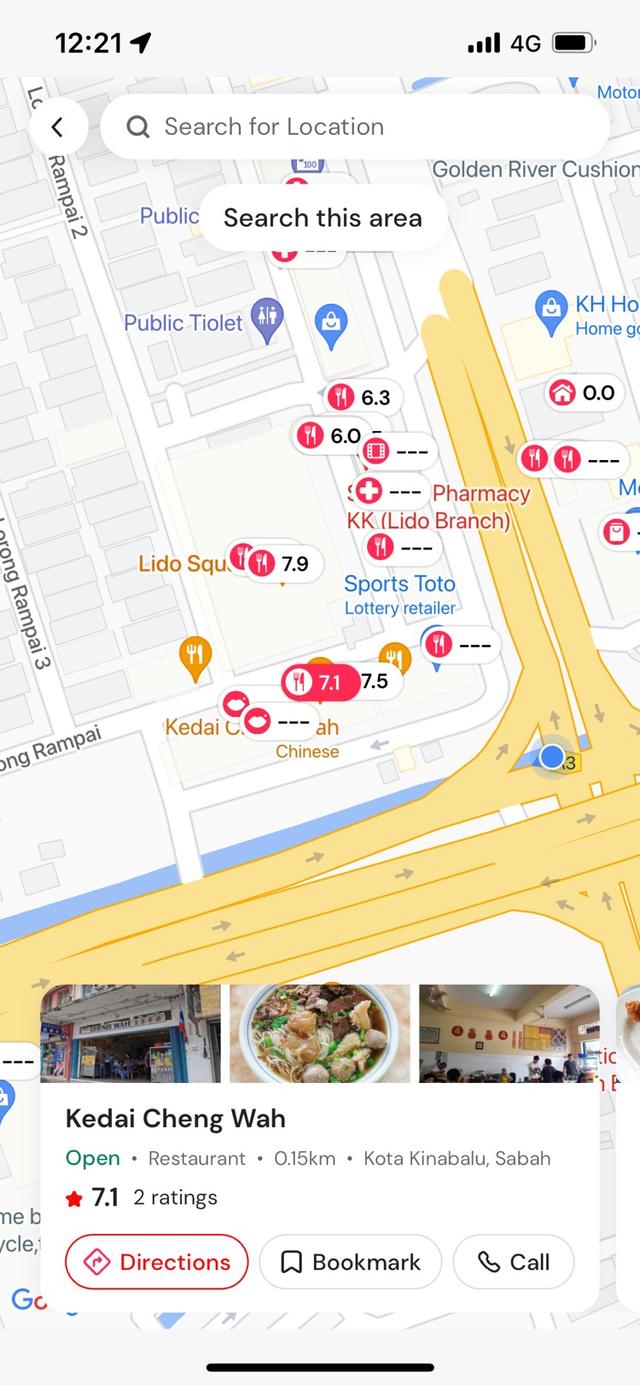Select the restaurant marker rated 7.9

pos(279,563)
